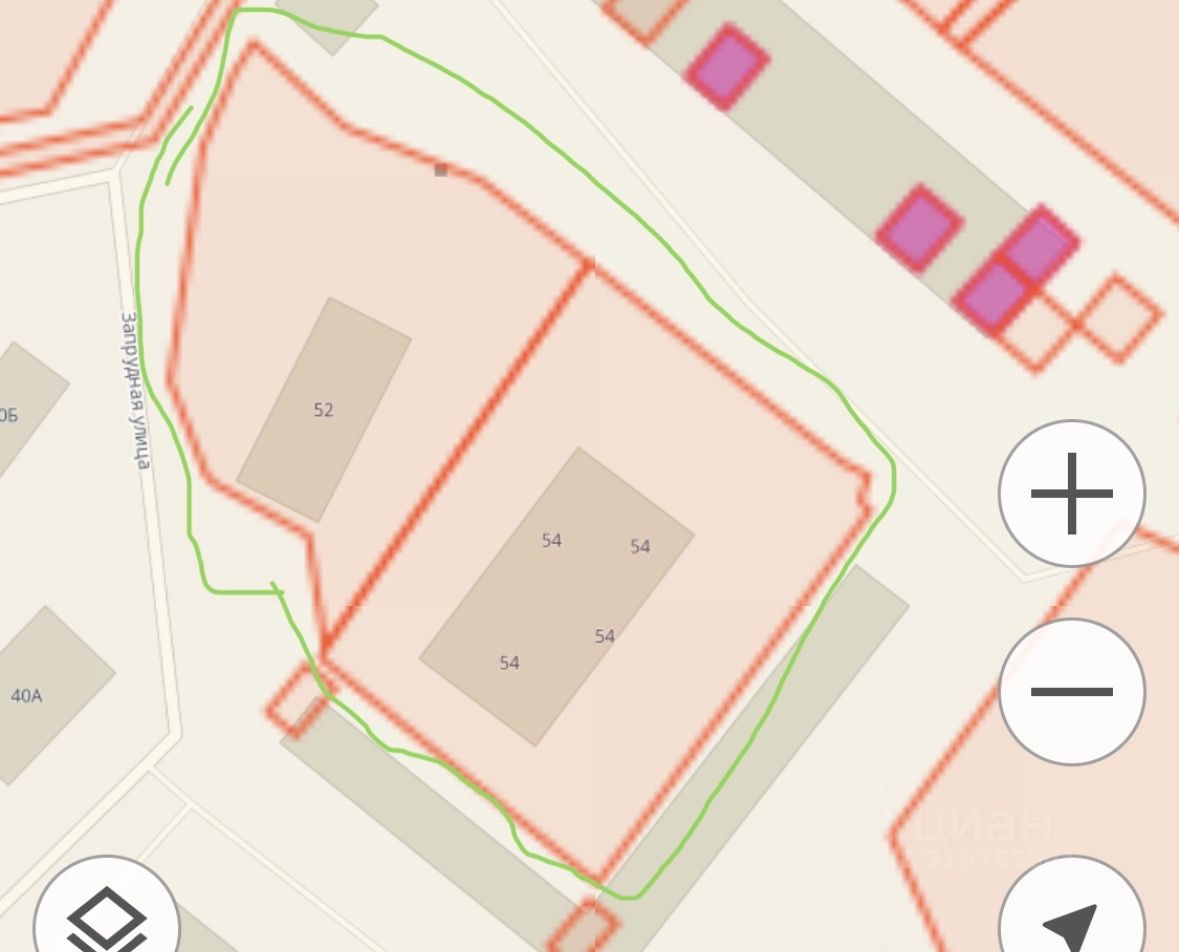This screenshot has width=1179, height=952.
Task: Zoom in on the map
Action: [1071, 493]
